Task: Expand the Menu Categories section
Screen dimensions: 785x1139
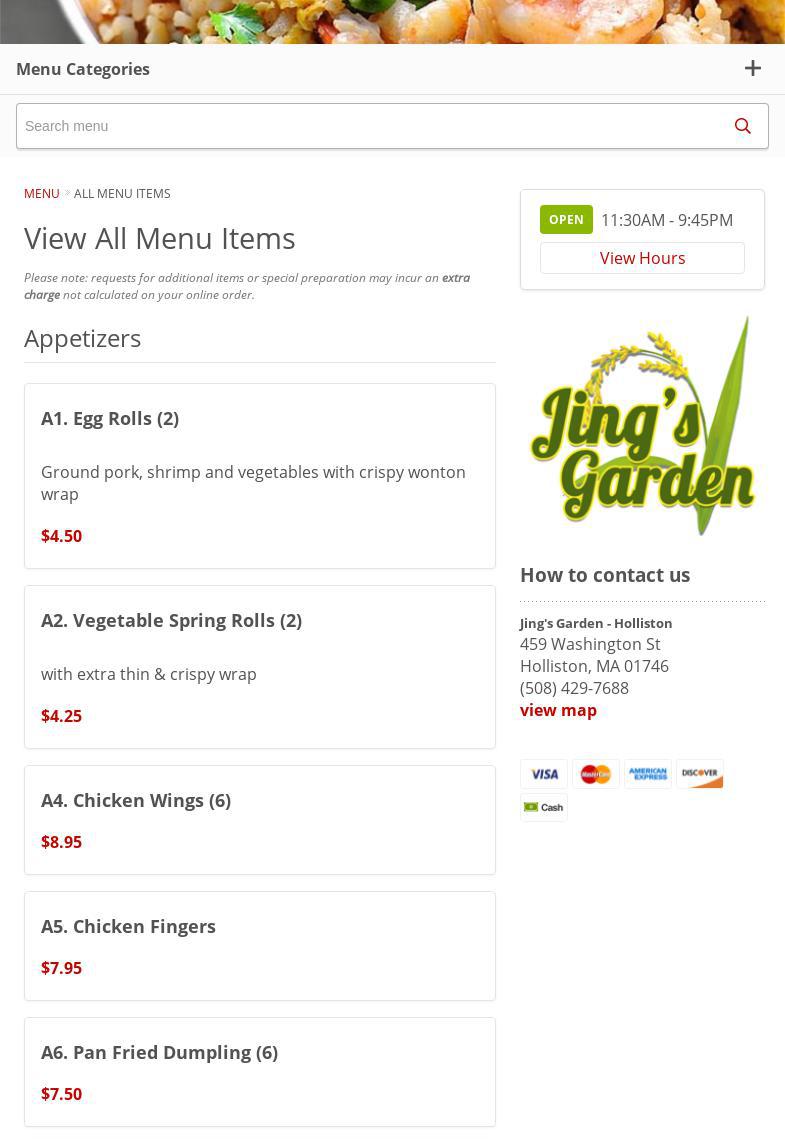Action: pos(752,69)
